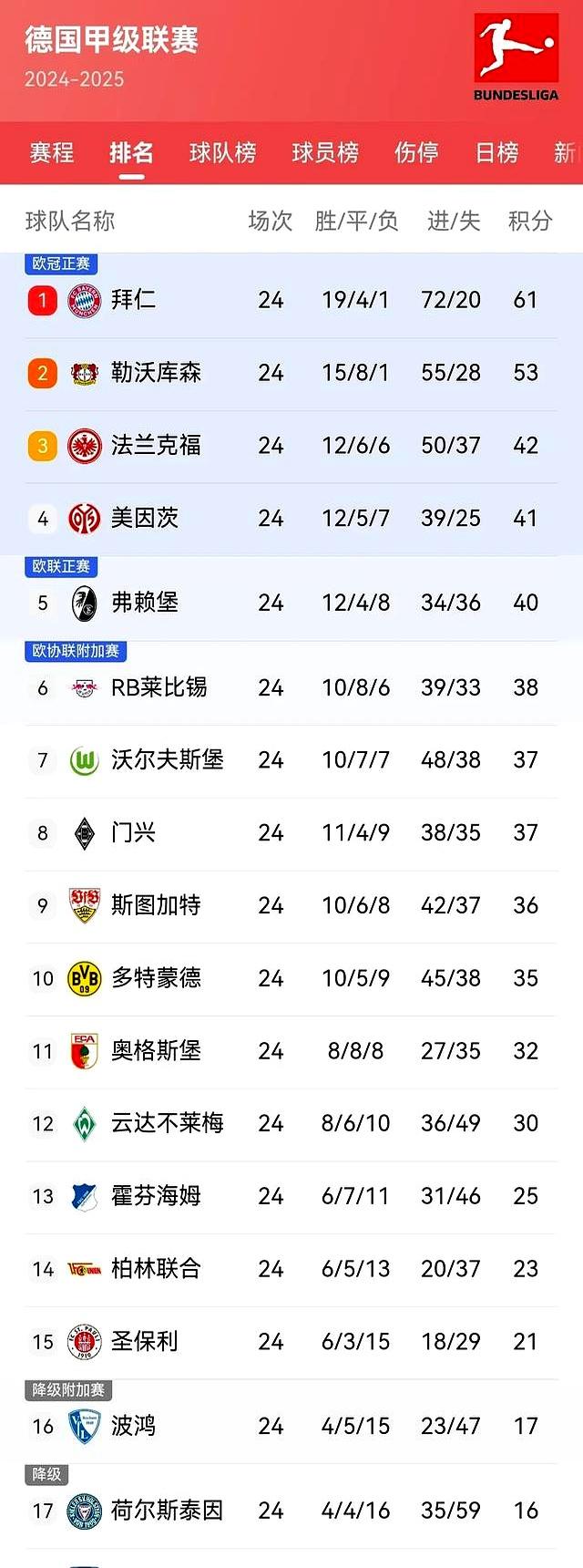Open 美因茨 in the standings

(145, 519)
